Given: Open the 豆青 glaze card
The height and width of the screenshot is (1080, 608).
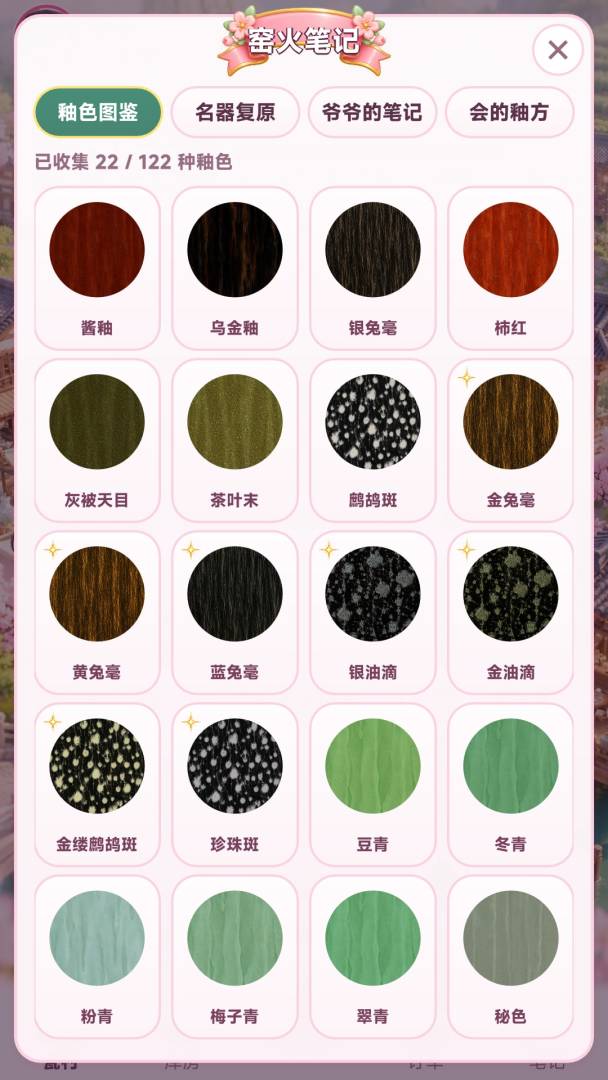Looking at the screenshot, I should [x=373, y=785].
